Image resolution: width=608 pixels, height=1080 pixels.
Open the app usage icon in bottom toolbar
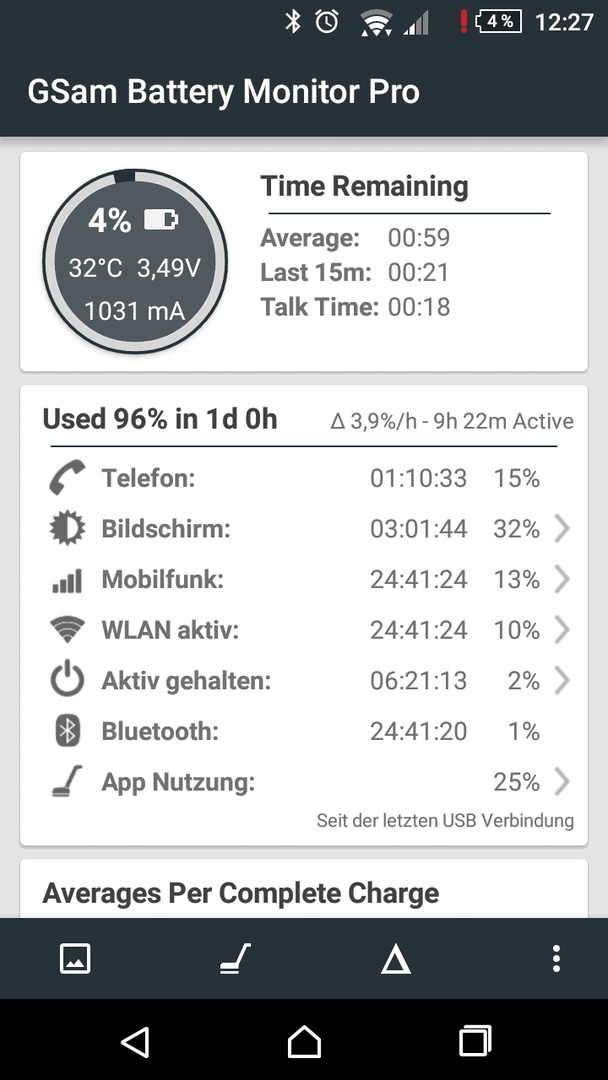click(x=235, y=958)
